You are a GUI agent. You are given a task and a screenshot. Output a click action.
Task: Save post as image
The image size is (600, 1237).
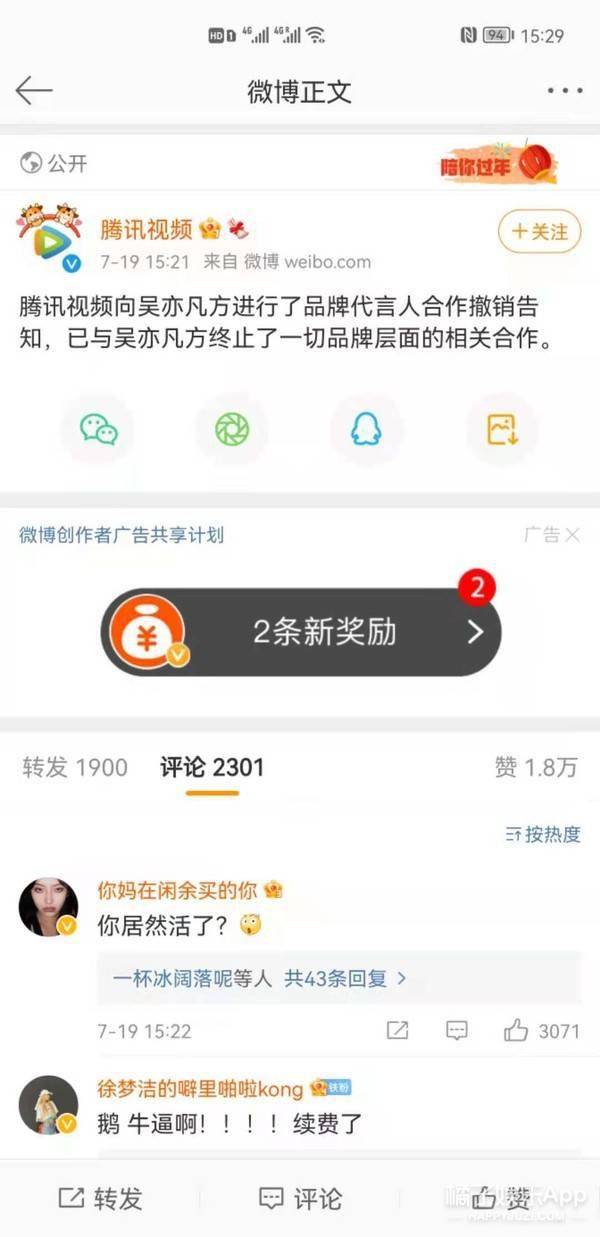(501, 430)
